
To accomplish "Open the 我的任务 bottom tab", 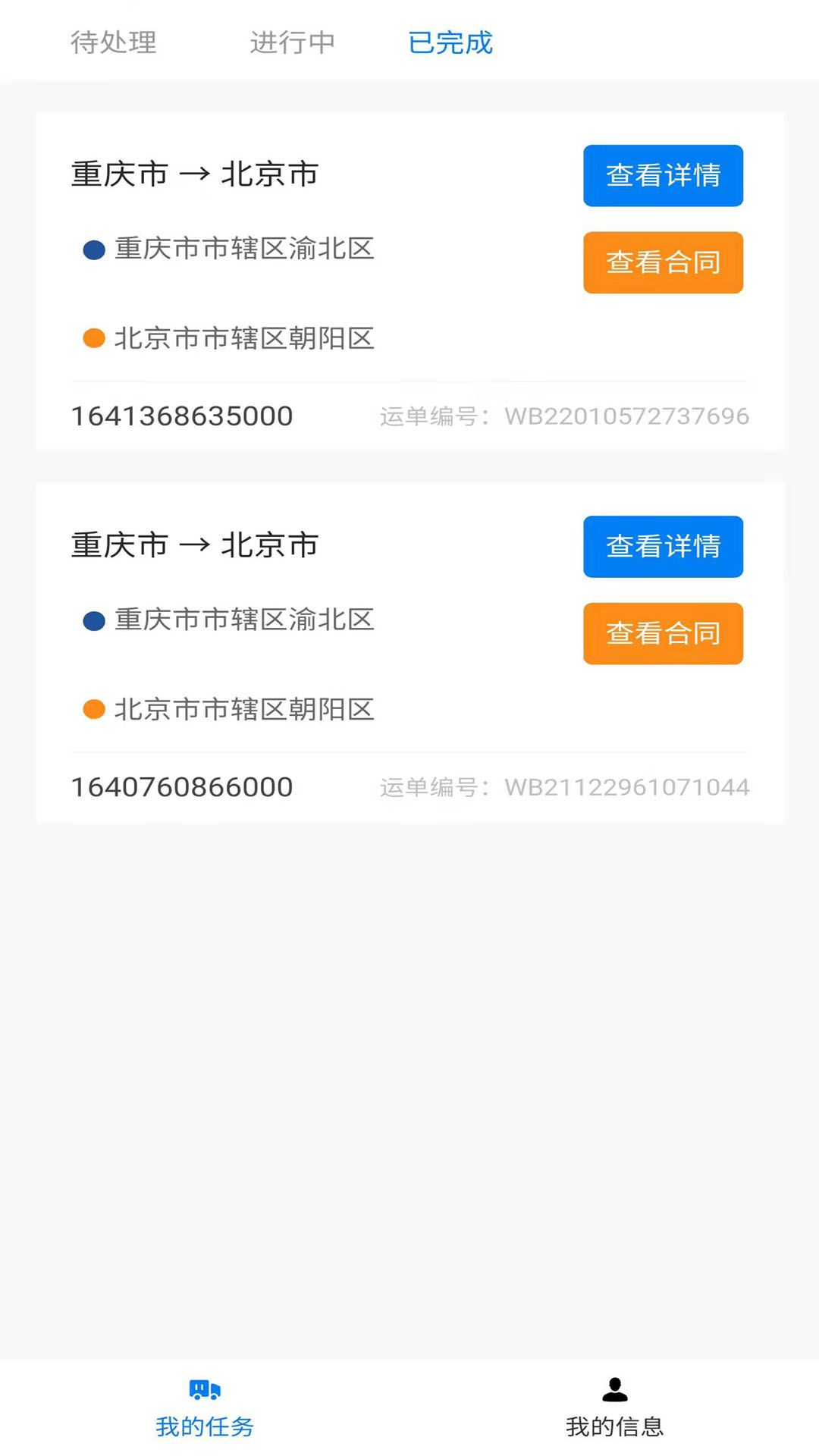I will click(x=205, y=1408).
